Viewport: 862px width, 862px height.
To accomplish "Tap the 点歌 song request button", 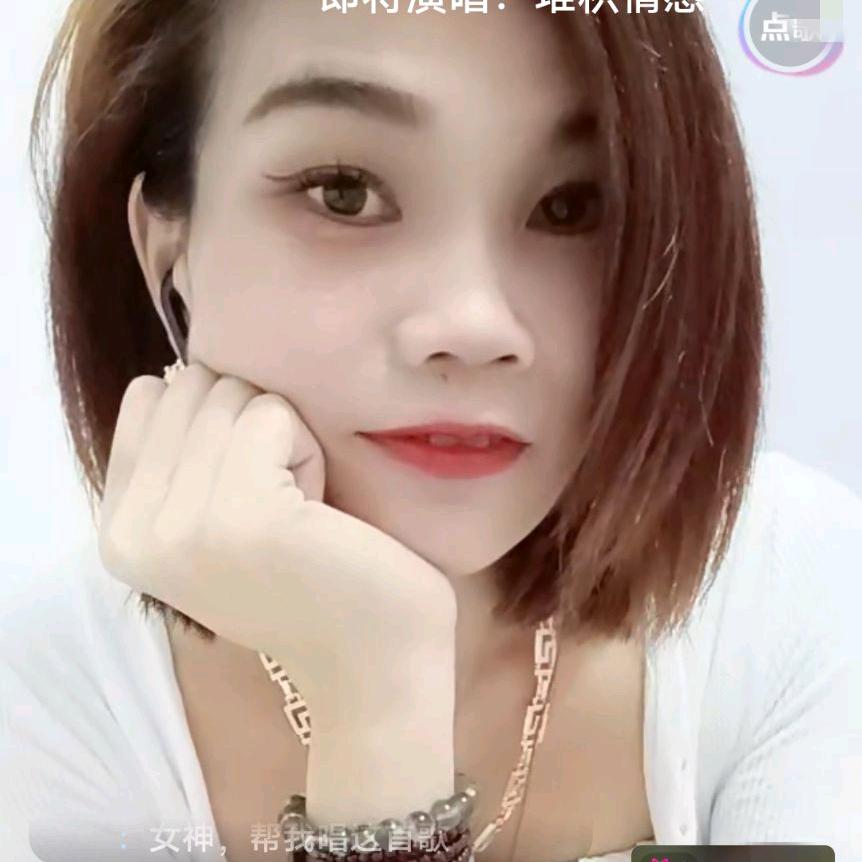I will click(x=790, y=30).
